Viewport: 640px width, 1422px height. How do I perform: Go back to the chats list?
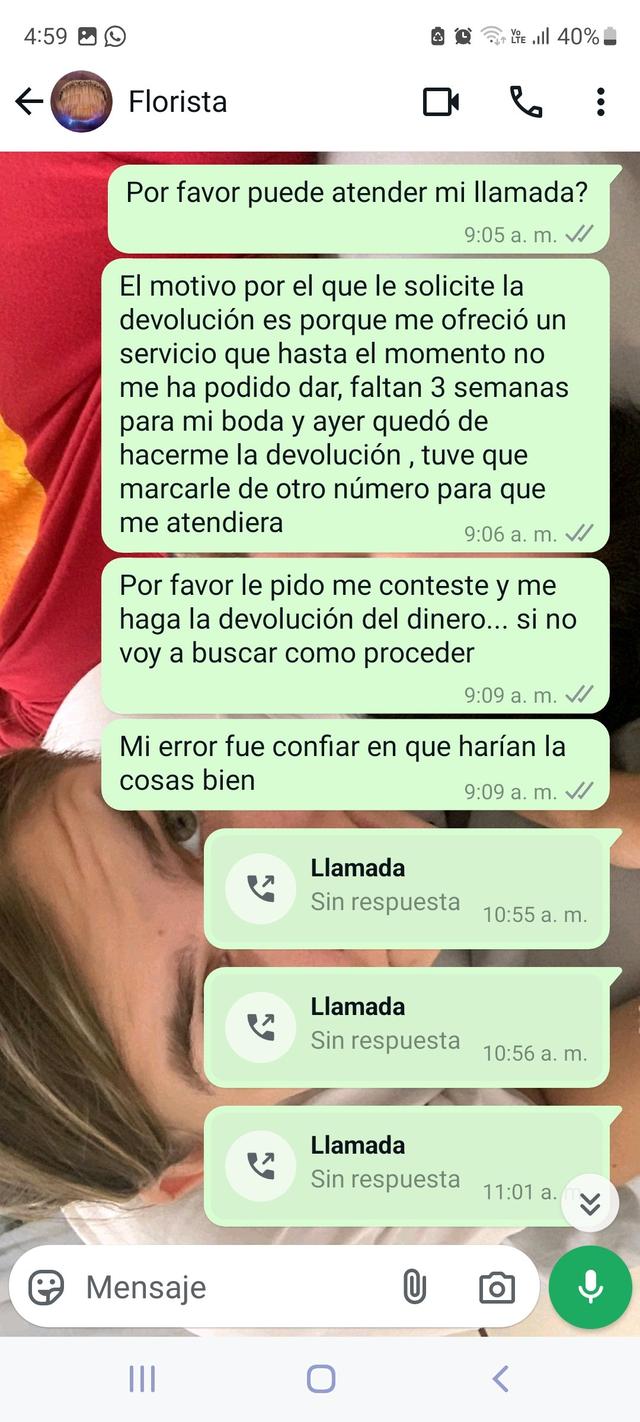pos(29,101)
